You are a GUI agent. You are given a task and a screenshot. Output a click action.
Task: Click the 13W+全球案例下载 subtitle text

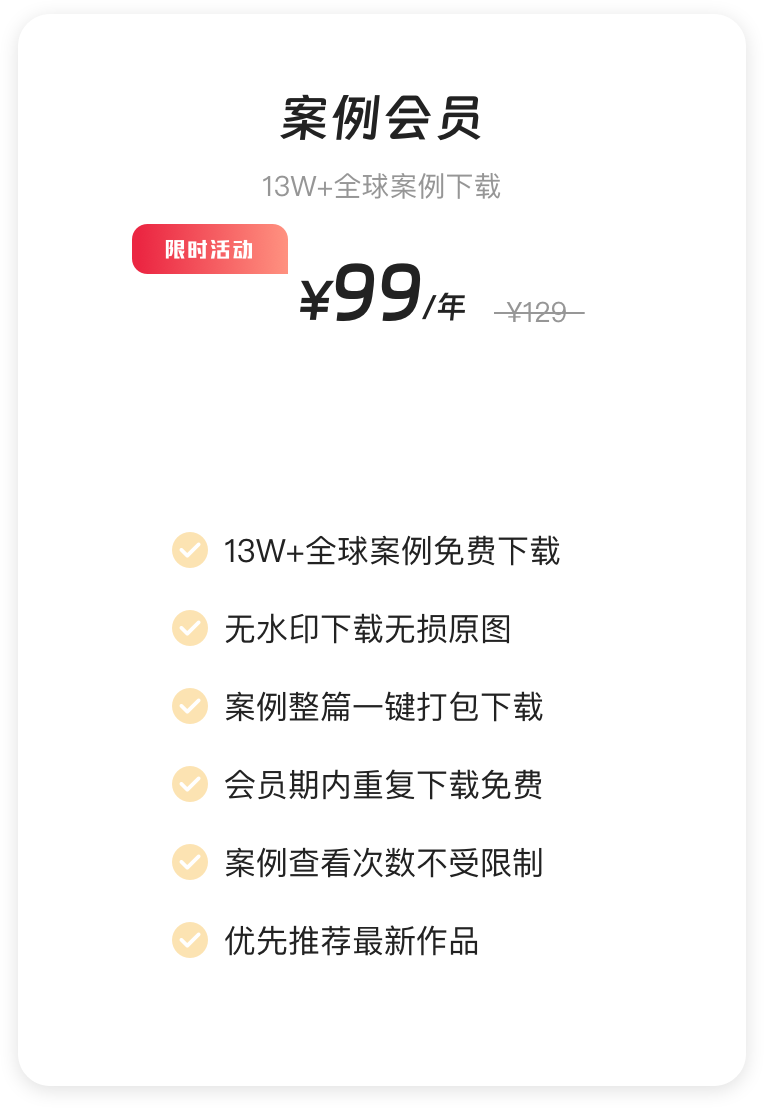[382, 185]
